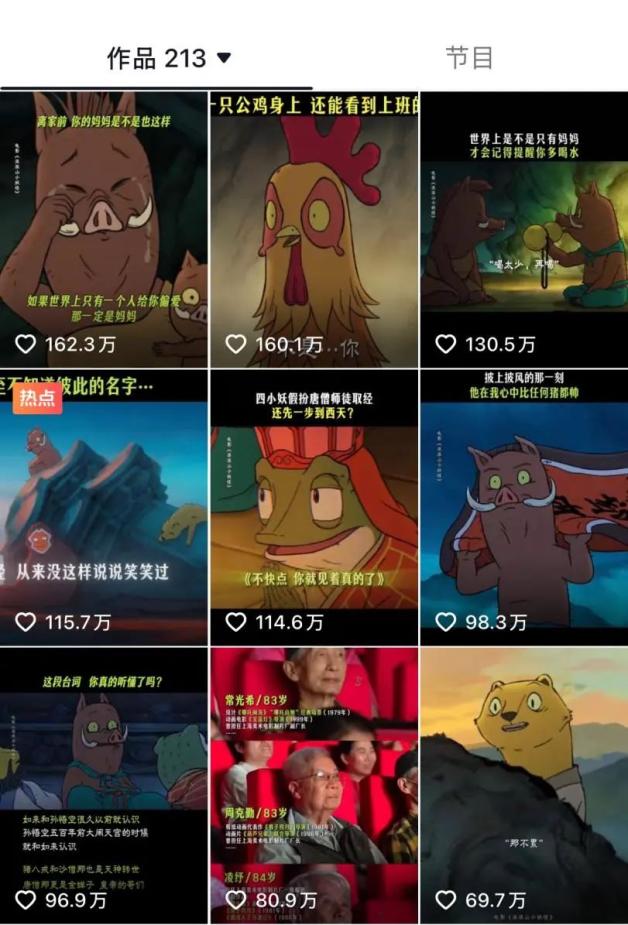Play the cinema audience video with 80.9万 likes

314,785
